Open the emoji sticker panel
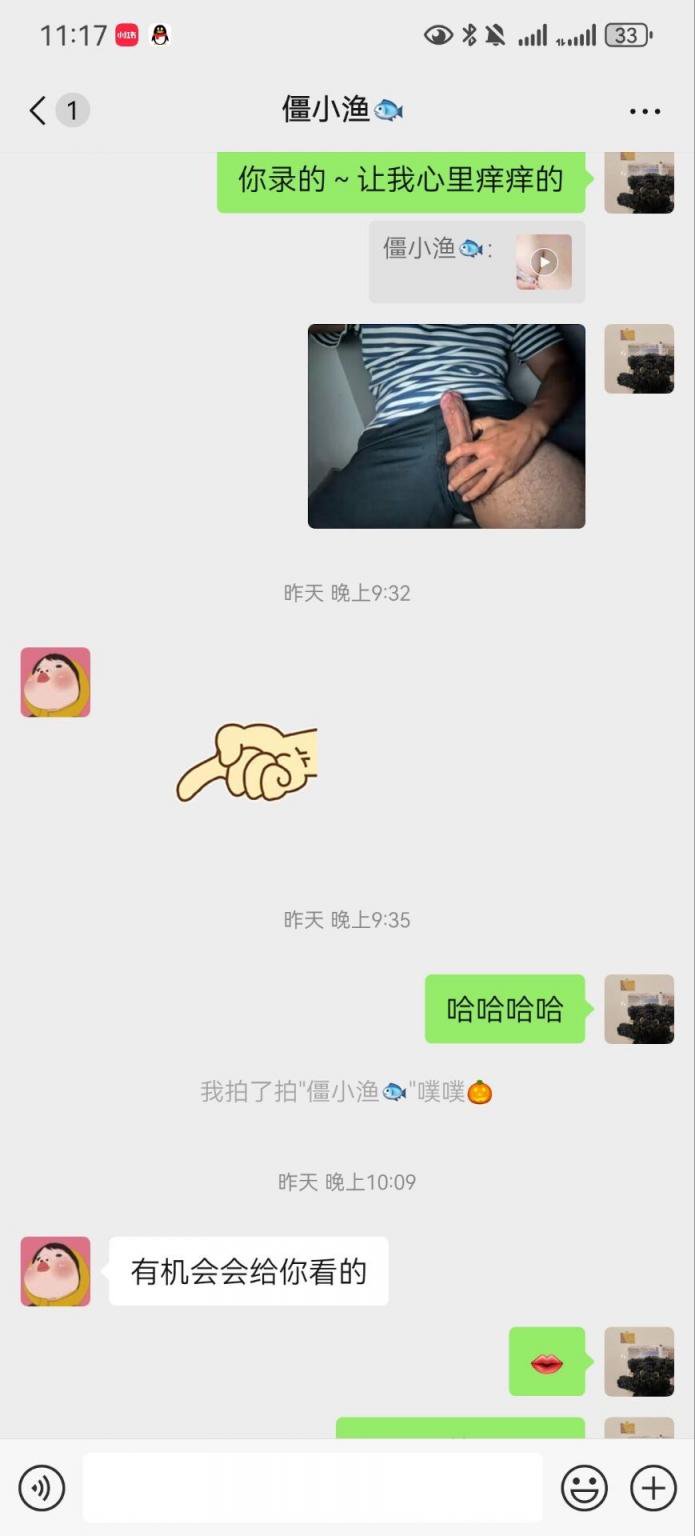This screenshot has width=695, height=1536. (x=584, y=1488)
